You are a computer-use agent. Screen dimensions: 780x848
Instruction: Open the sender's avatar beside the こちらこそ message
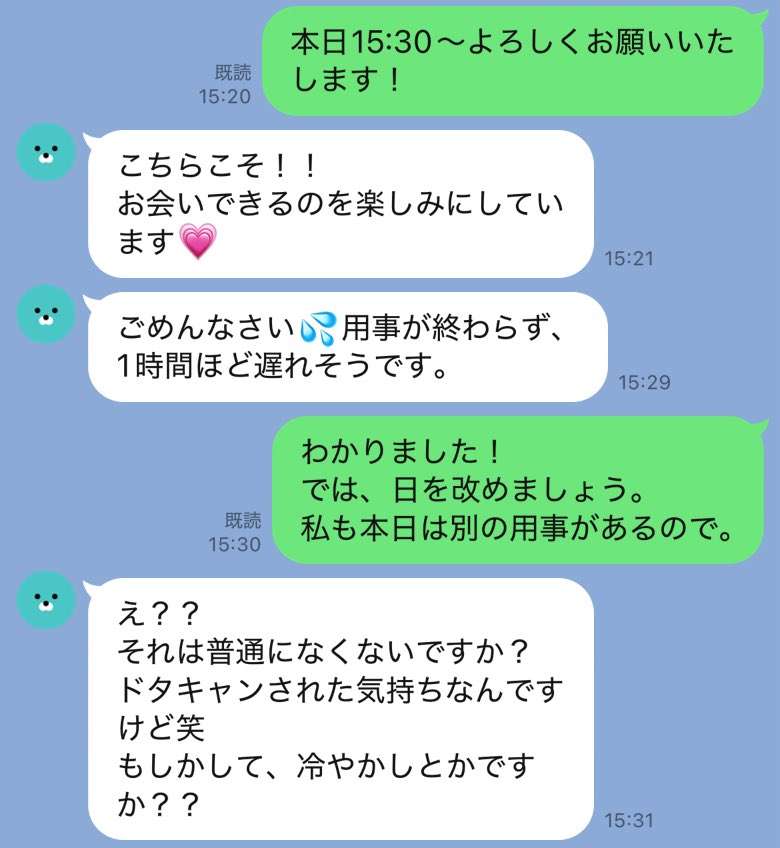pos(46,152)
